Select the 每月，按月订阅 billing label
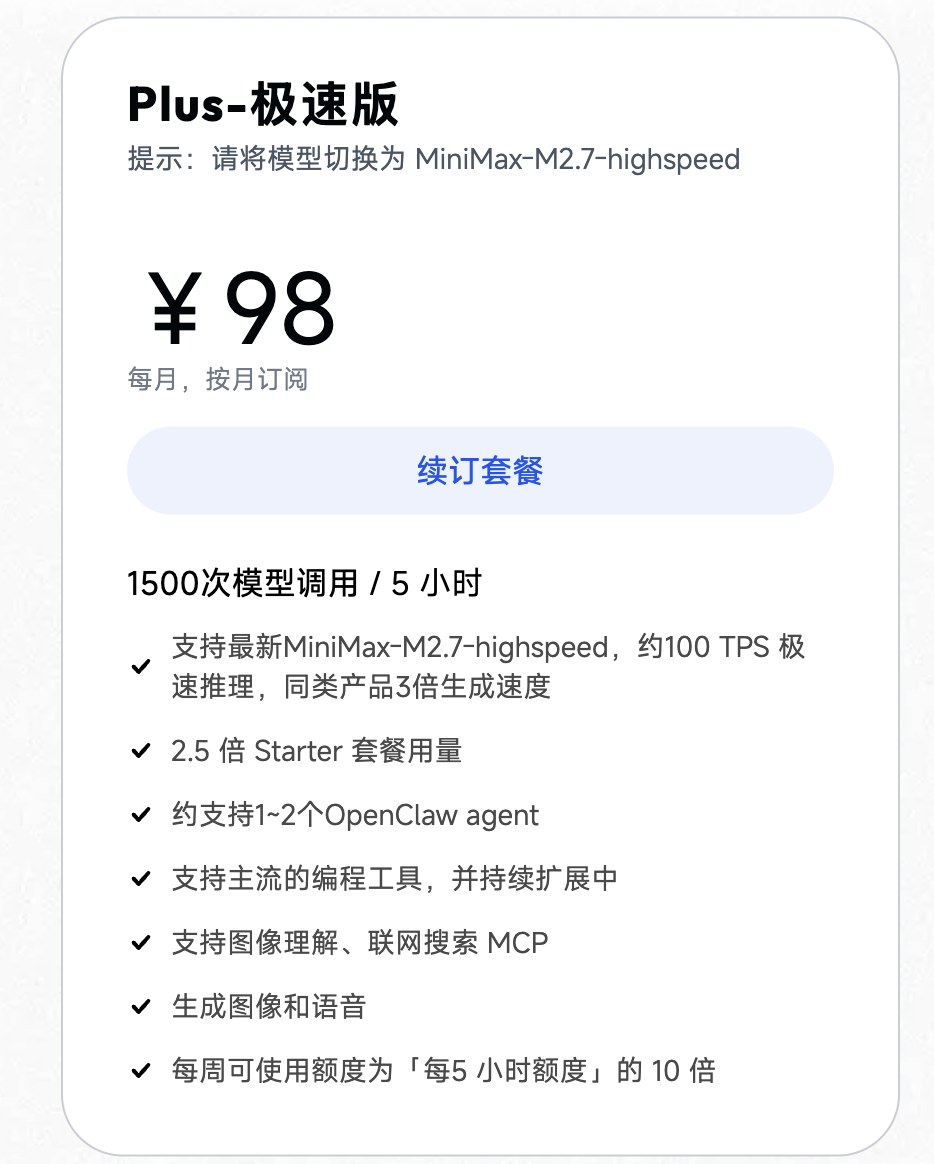This screenshot has width=934, height=1164. click(217, 379)
